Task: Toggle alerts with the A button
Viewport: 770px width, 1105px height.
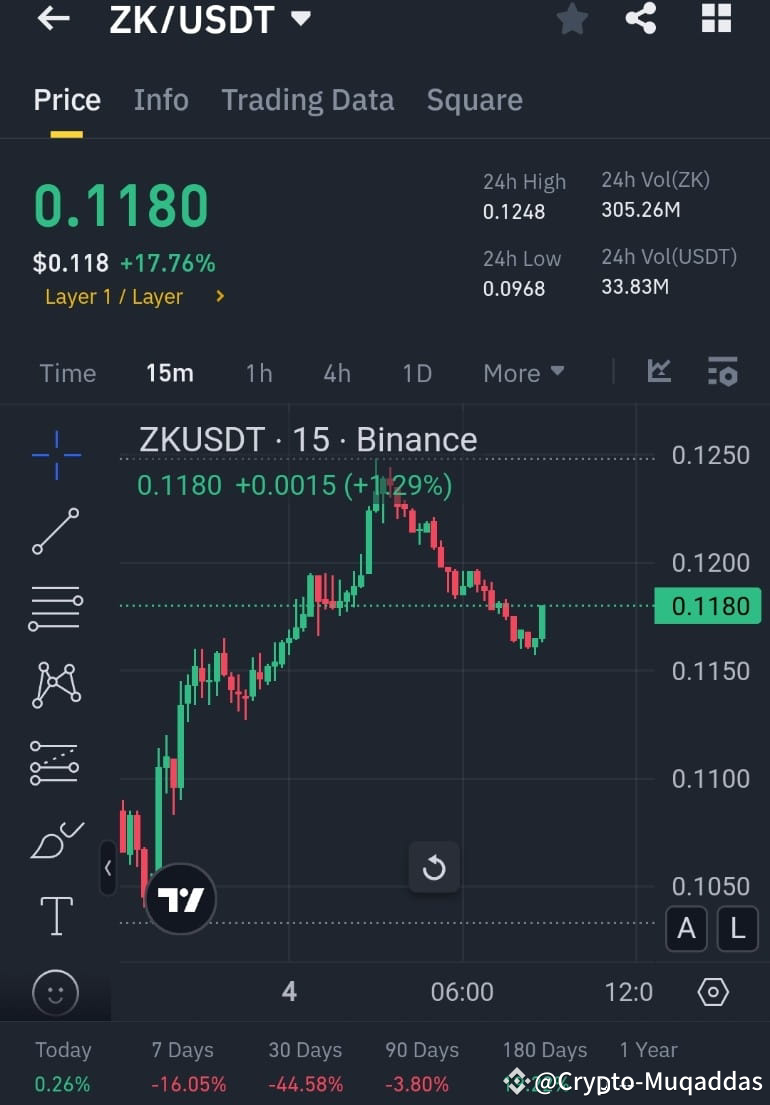Action: pos(687,929)
